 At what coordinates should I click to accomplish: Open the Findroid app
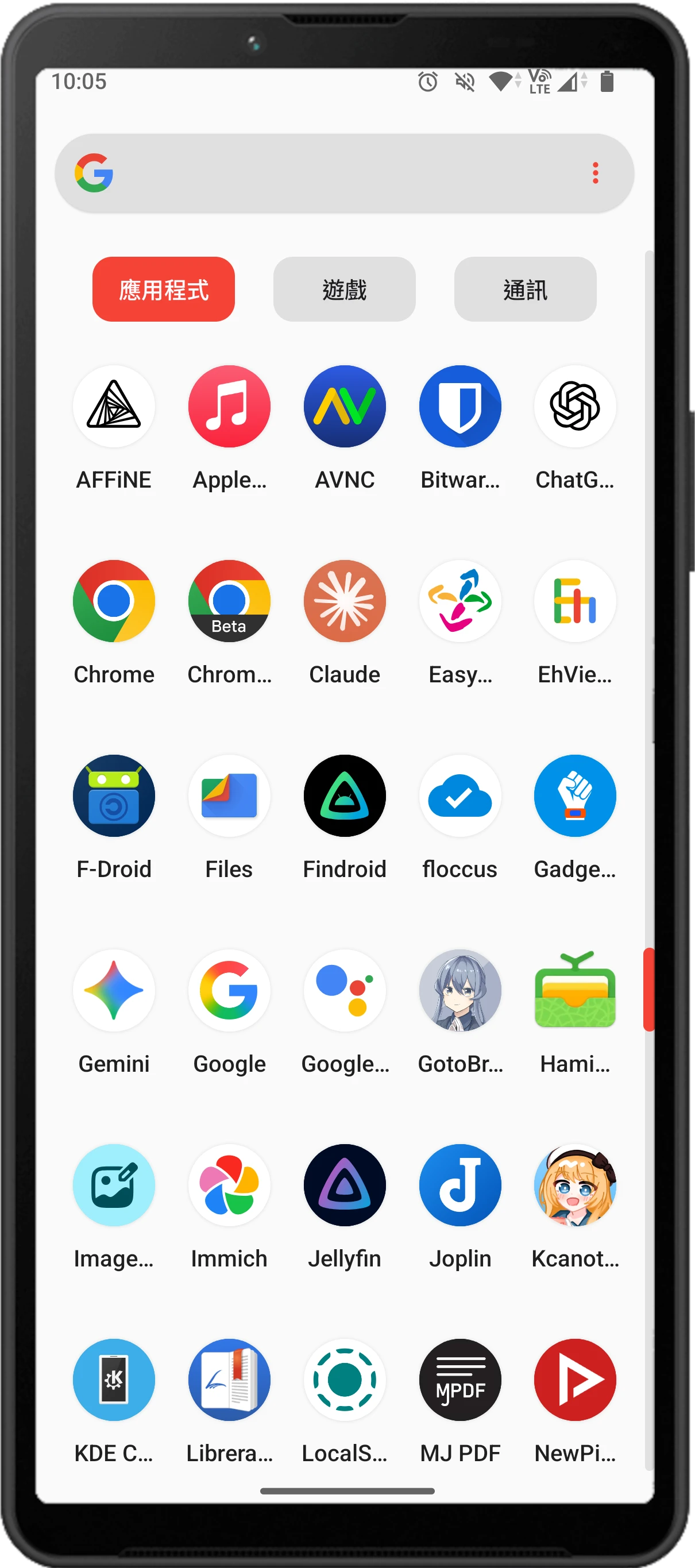(x=345, y=796)
